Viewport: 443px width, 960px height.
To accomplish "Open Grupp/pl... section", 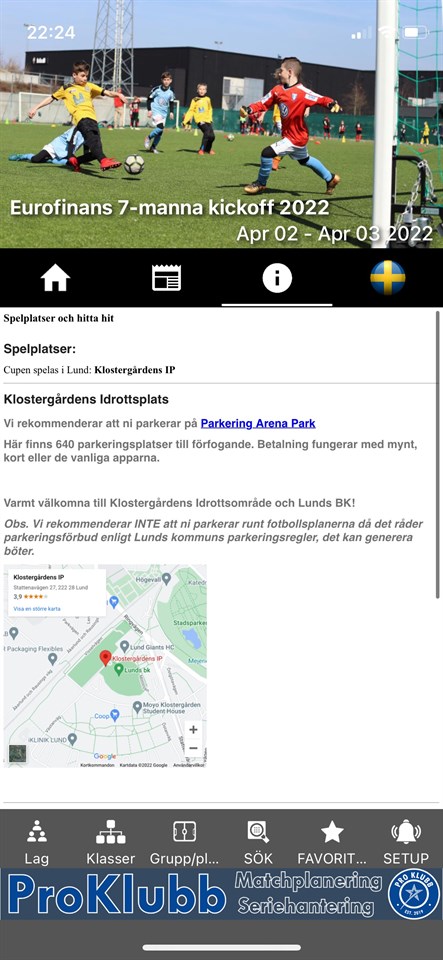I will pyautogui.click(x=184, y=842).
